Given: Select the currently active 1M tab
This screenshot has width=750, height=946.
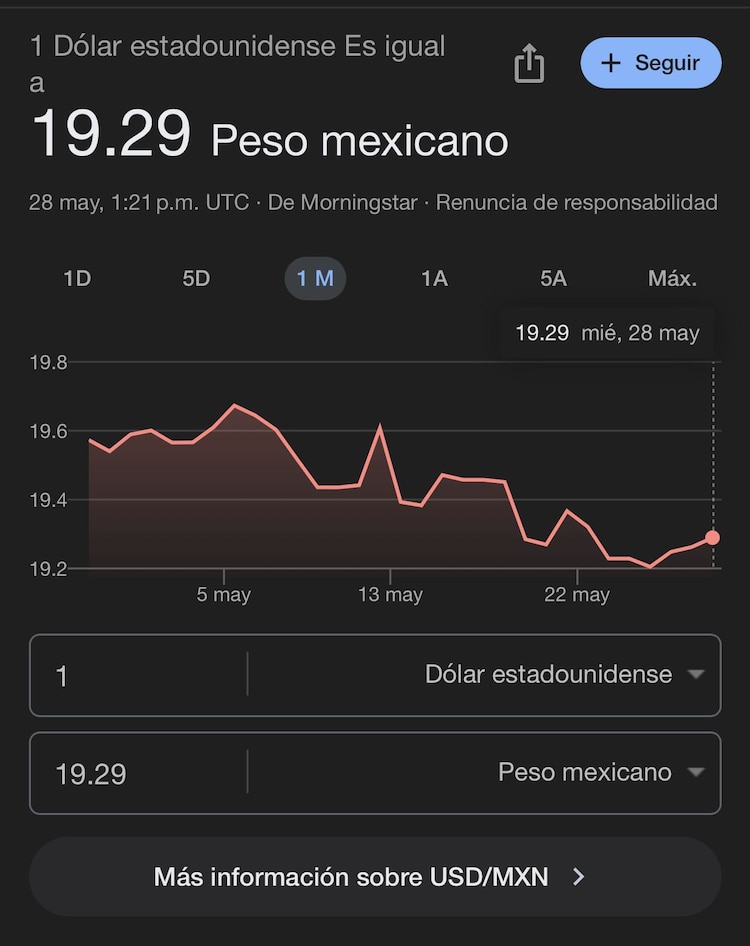Looking at the screenshot, I should 315,279.
